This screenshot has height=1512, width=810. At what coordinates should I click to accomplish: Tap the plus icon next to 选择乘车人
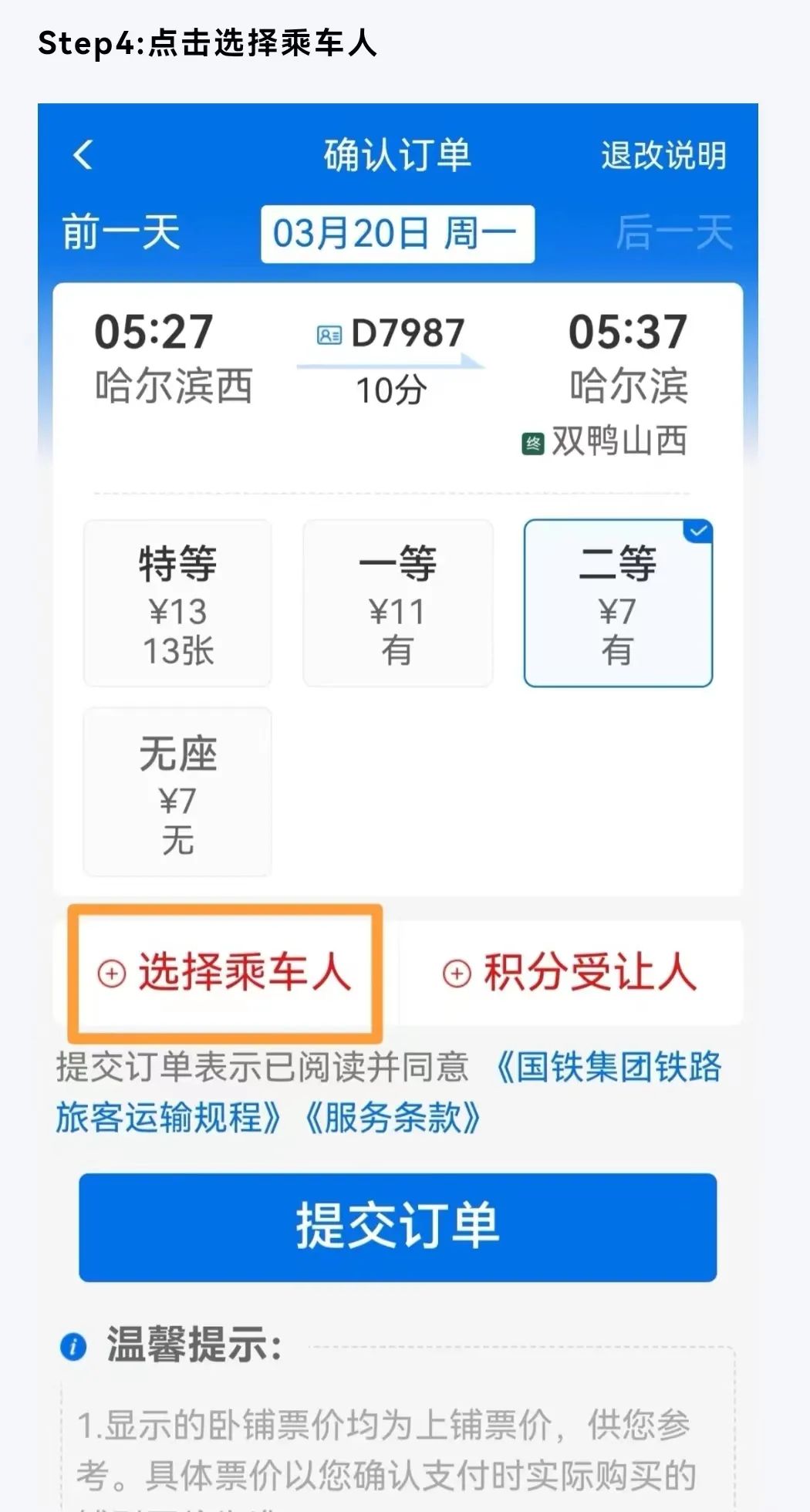click(111, 974)
